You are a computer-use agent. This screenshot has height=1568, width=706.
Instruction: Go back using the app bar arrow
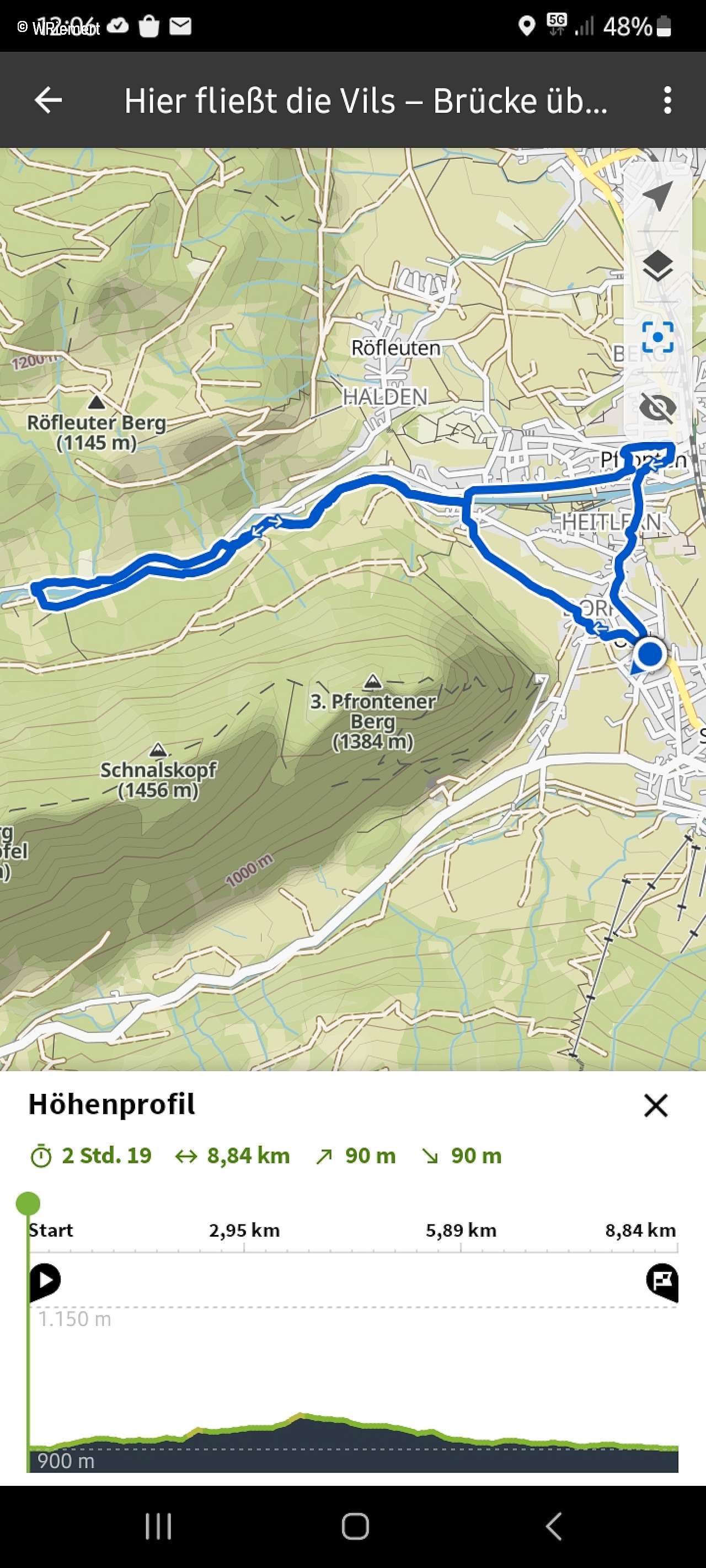(48, 100)
